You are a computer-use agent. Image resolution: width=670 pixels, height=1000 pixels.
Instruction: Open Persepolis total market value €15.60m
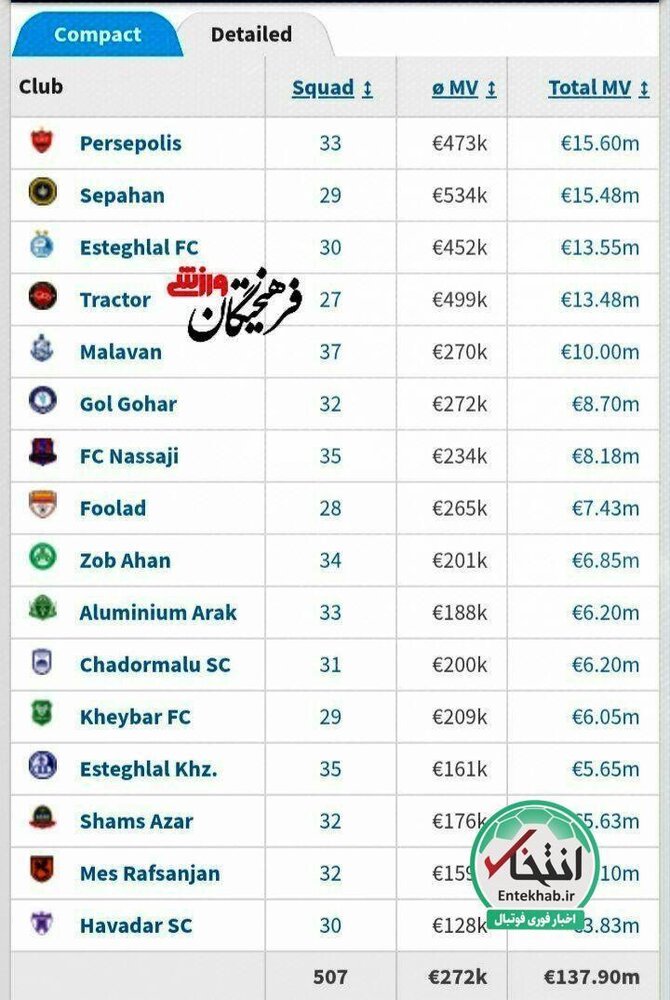coord(599,143)
